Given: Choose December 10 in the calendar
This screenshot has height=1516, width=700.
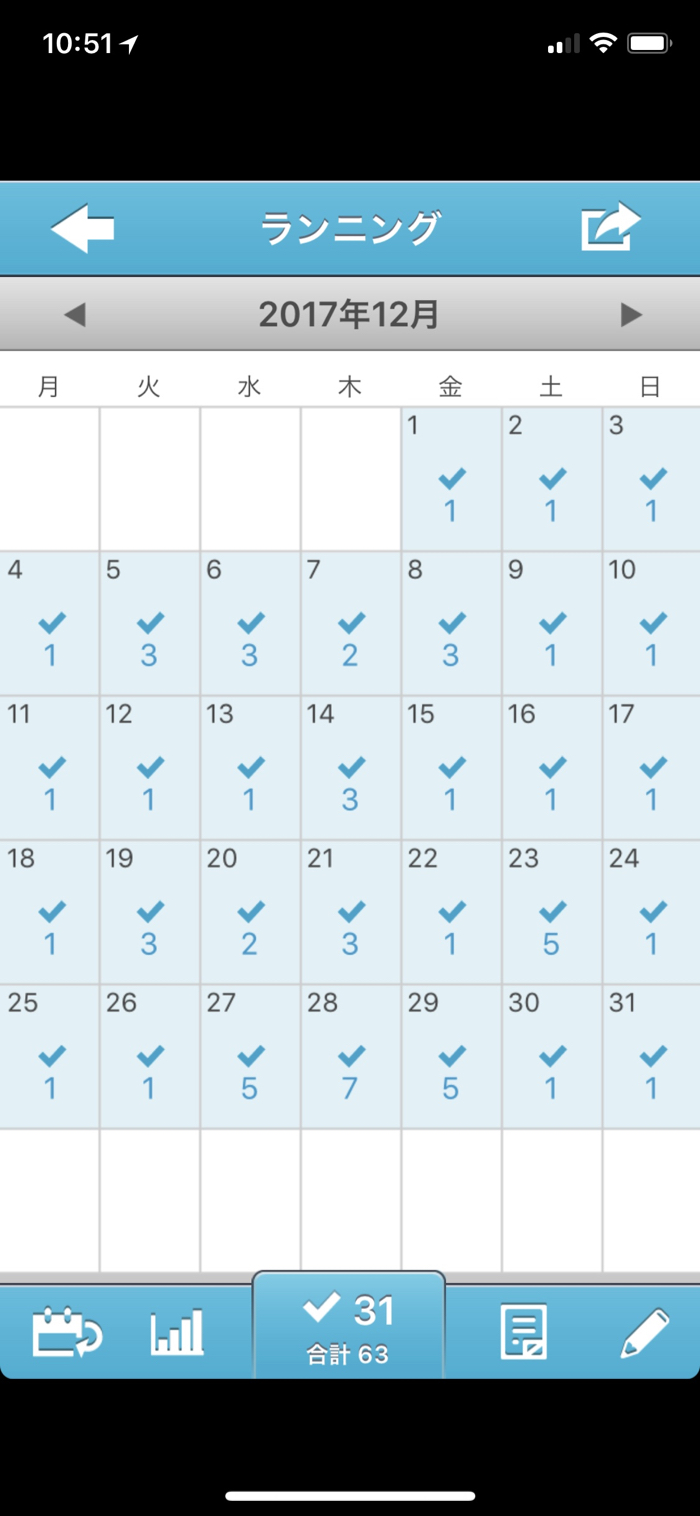Looking at the screenshot, I should 652,624.
